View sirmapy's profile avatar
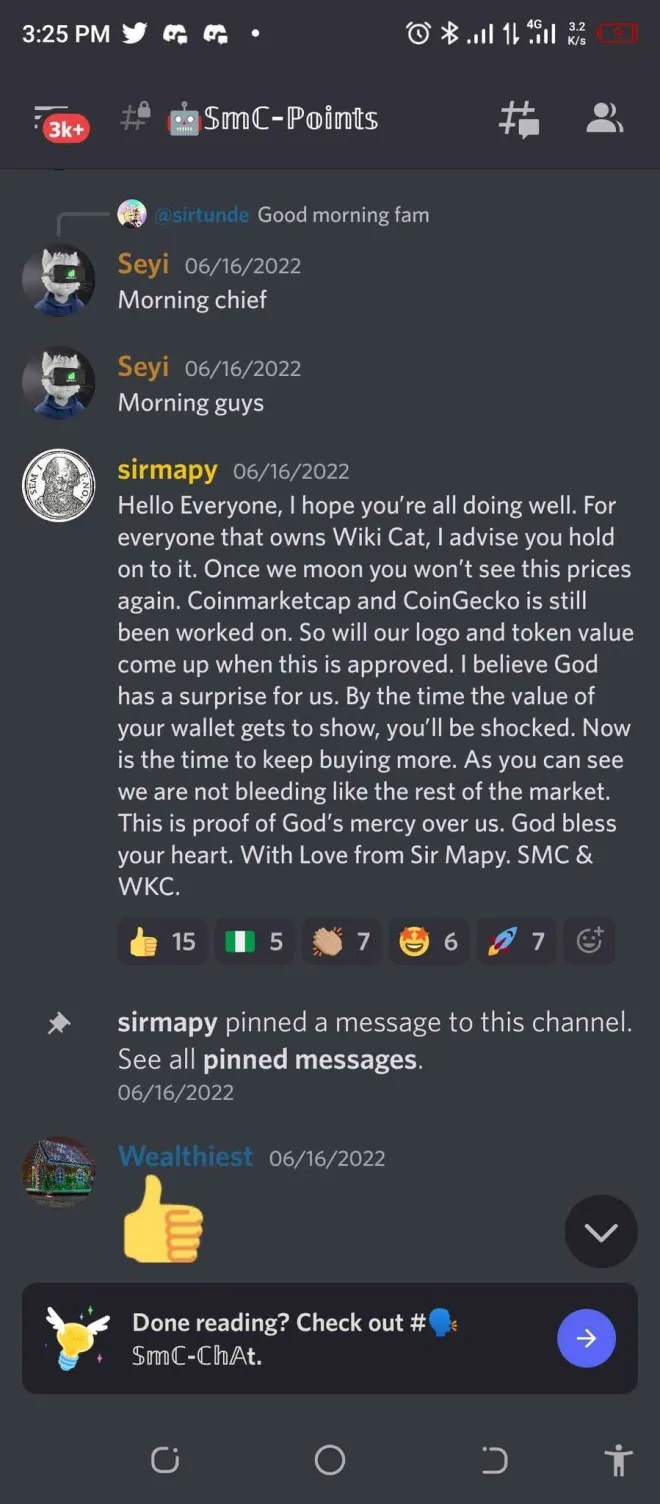The image size is (660, 1504). click(58, 485)
